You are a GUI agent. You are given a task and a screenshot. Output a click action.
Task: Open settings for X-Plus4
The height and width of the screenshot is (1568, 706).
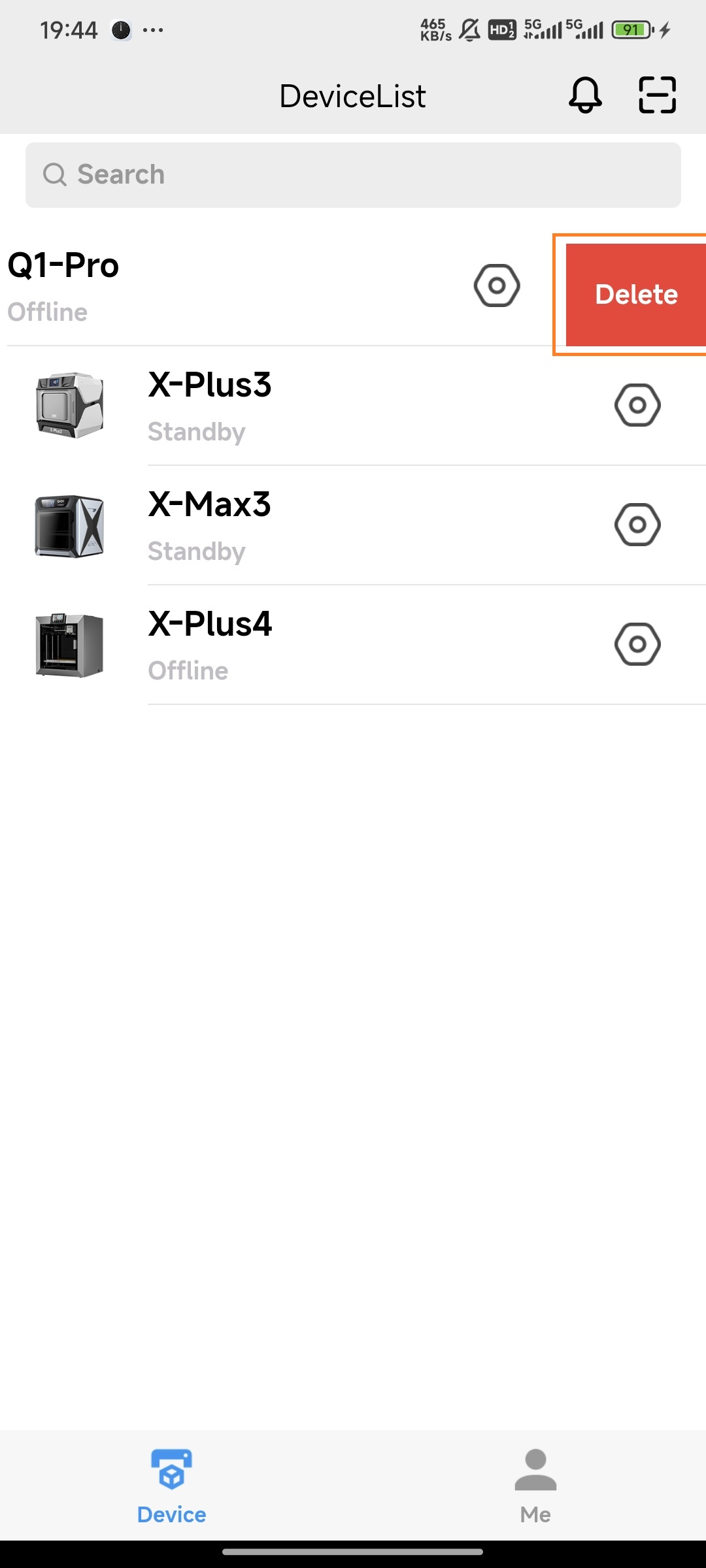(x=637, y=644)
